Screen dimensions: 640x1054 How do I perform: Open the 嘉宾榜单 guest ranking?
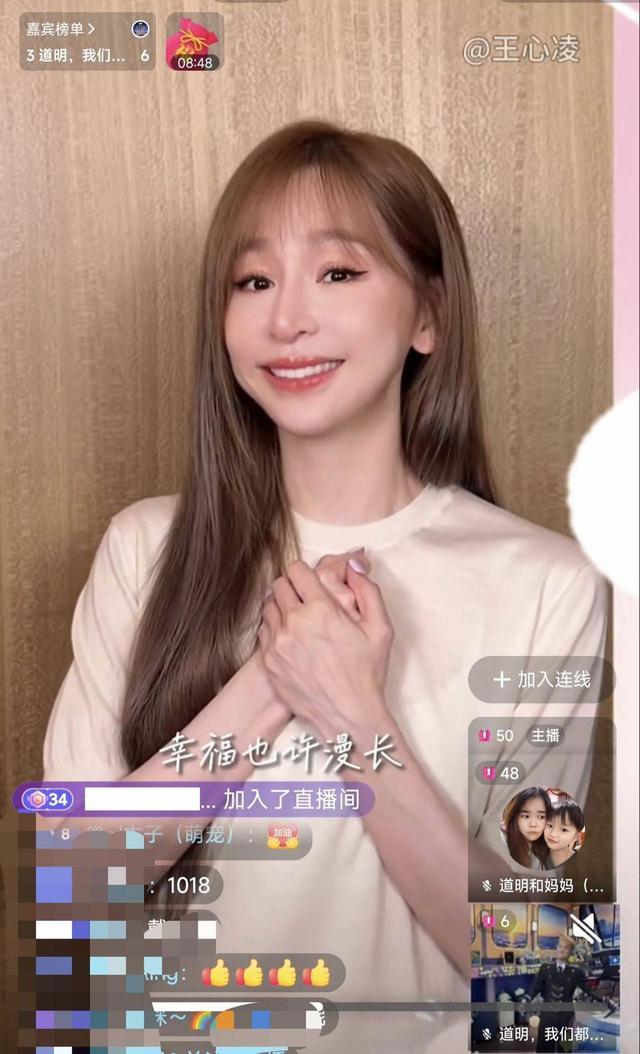click(87, 42)
